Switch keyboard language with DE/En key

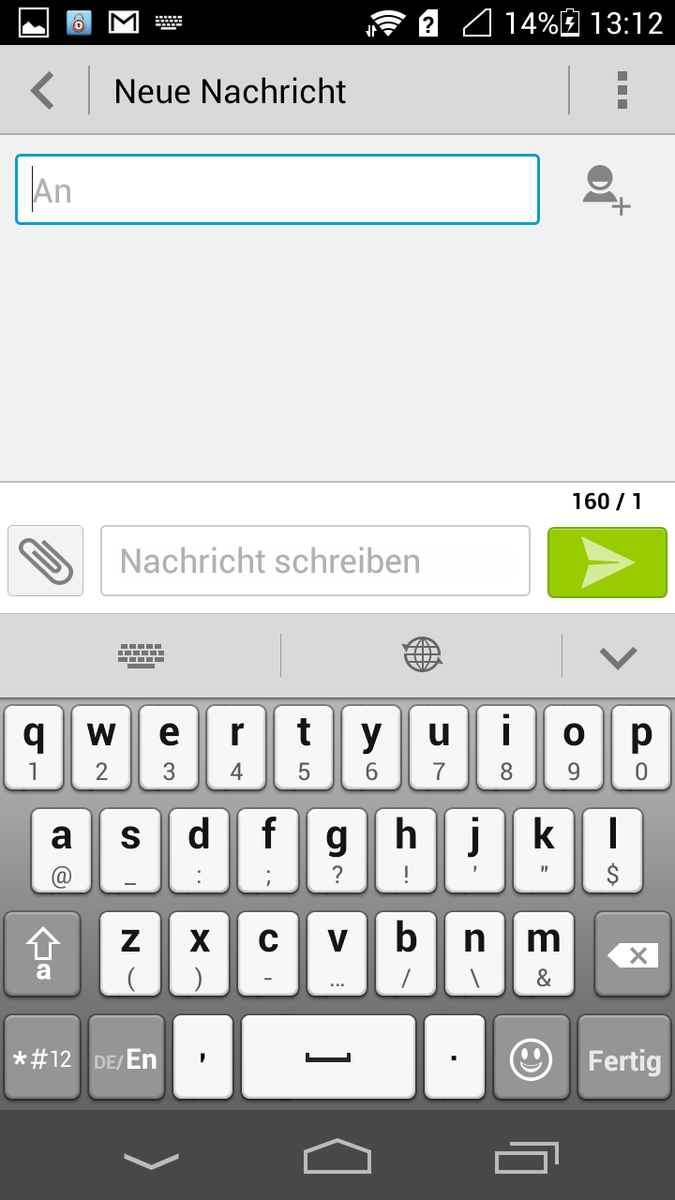tap(126, 1058)
